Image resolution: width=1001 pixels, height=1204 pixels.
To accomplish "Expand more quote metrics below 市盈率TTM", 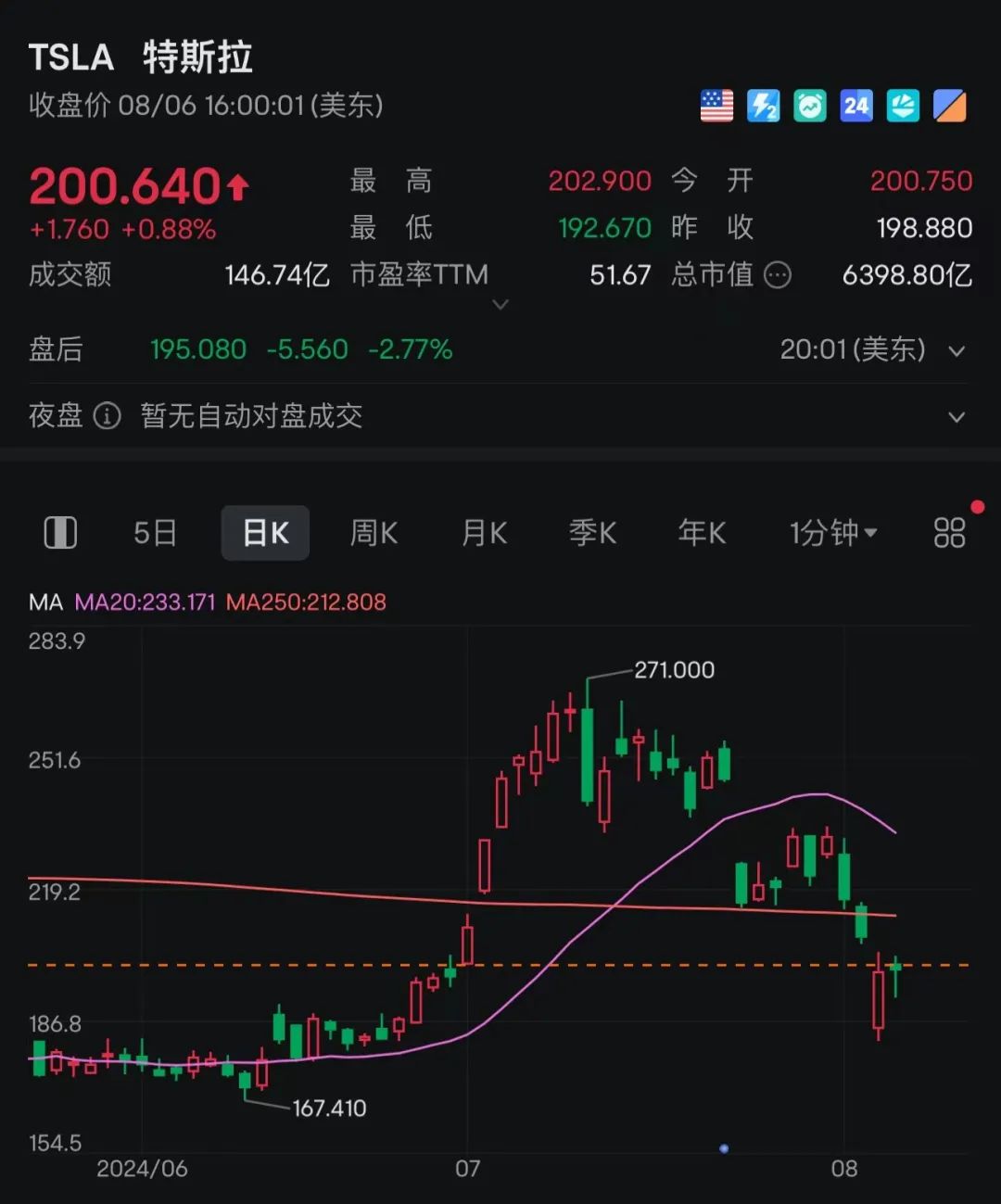I will pos(500,304).
